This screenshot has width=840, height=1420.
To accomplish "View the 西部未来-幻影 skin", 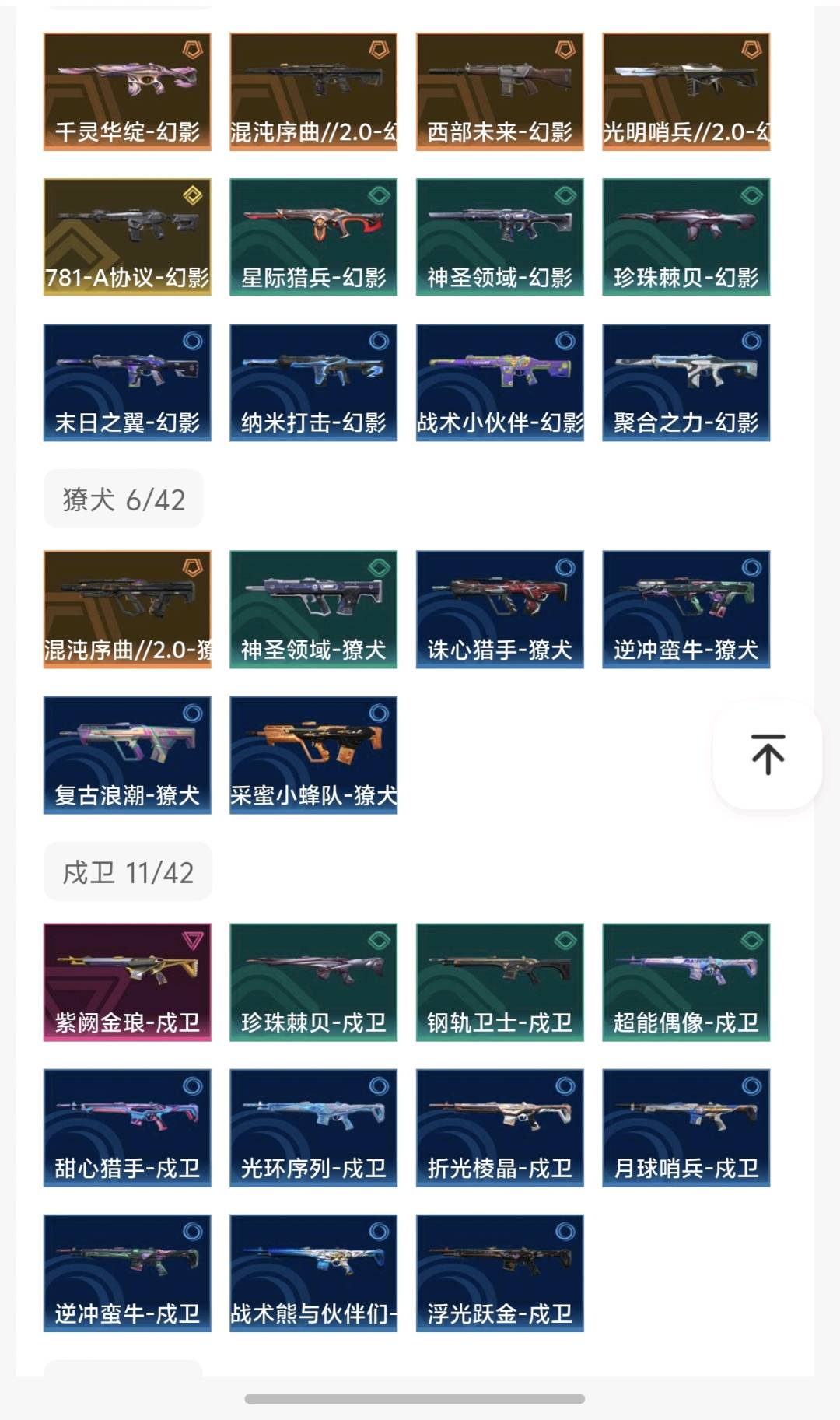I will point(500,92).
